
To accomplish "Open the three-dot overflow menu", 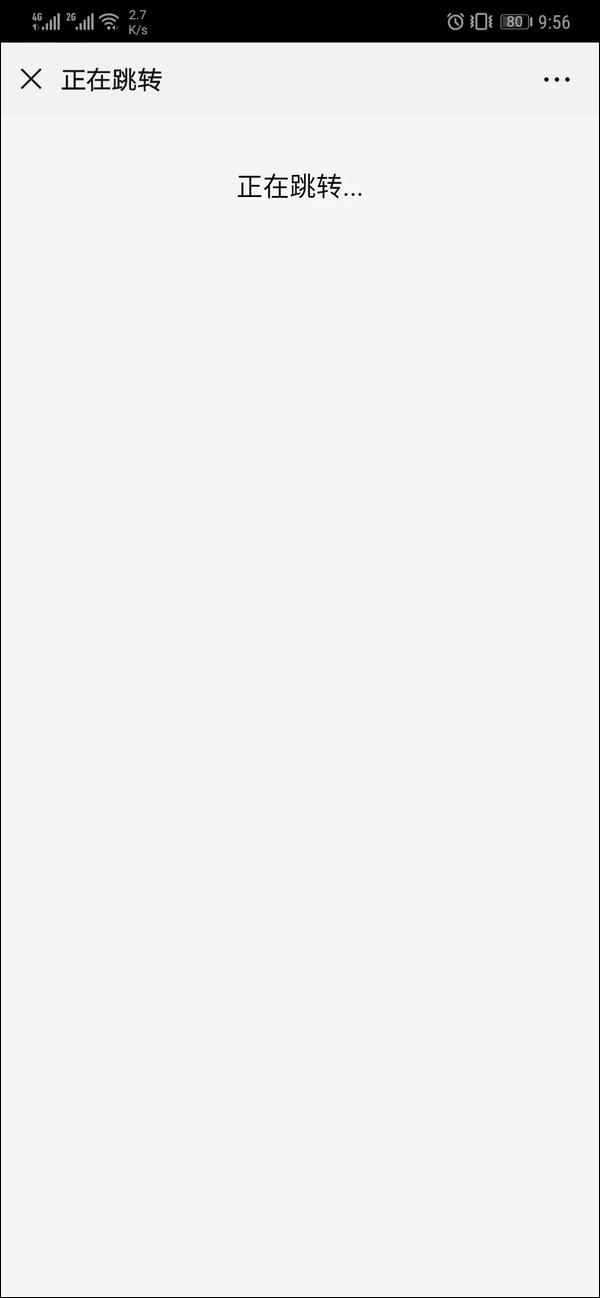I will click(556, 80).
